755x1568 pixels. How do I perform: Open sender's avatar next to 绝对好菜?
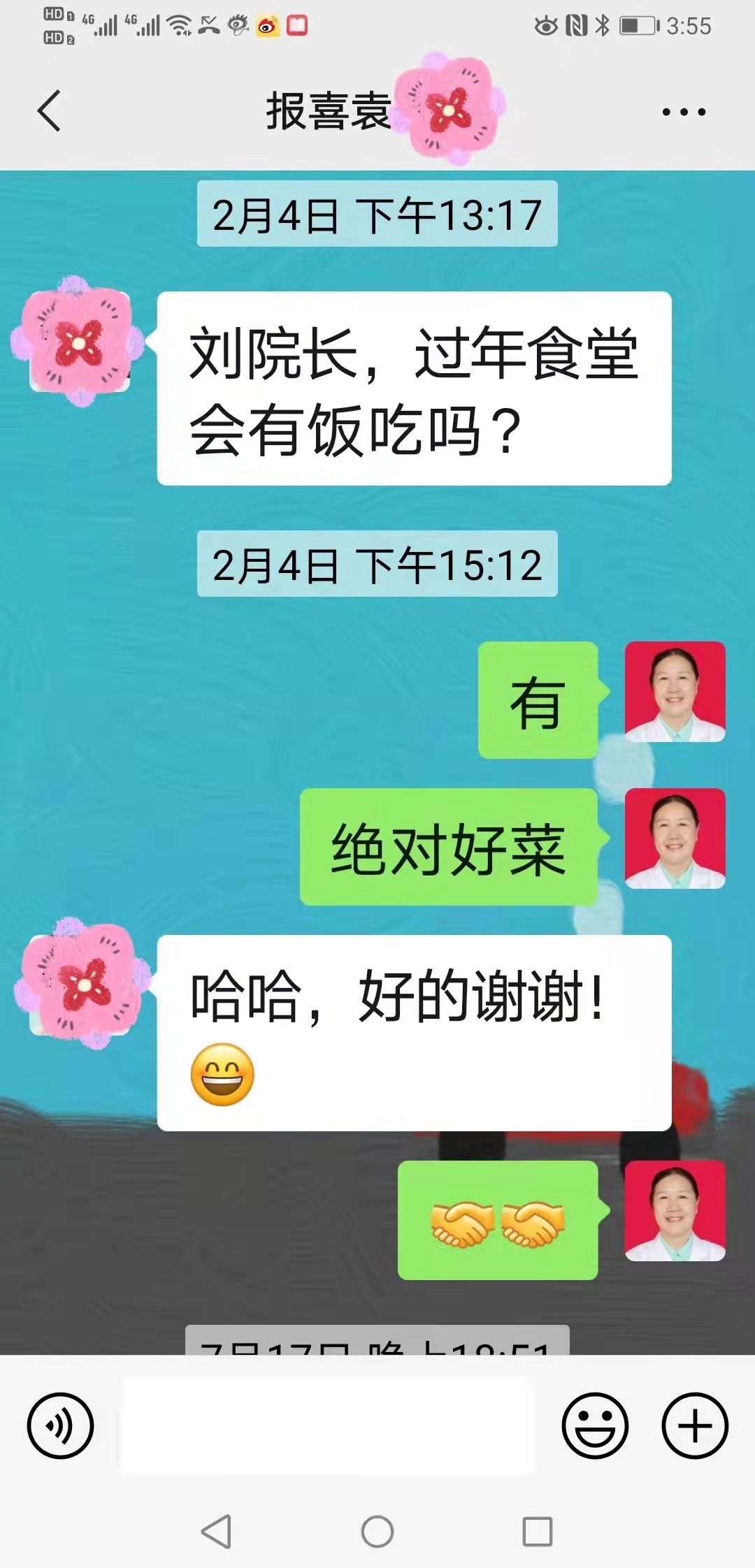tap(675, 839)
